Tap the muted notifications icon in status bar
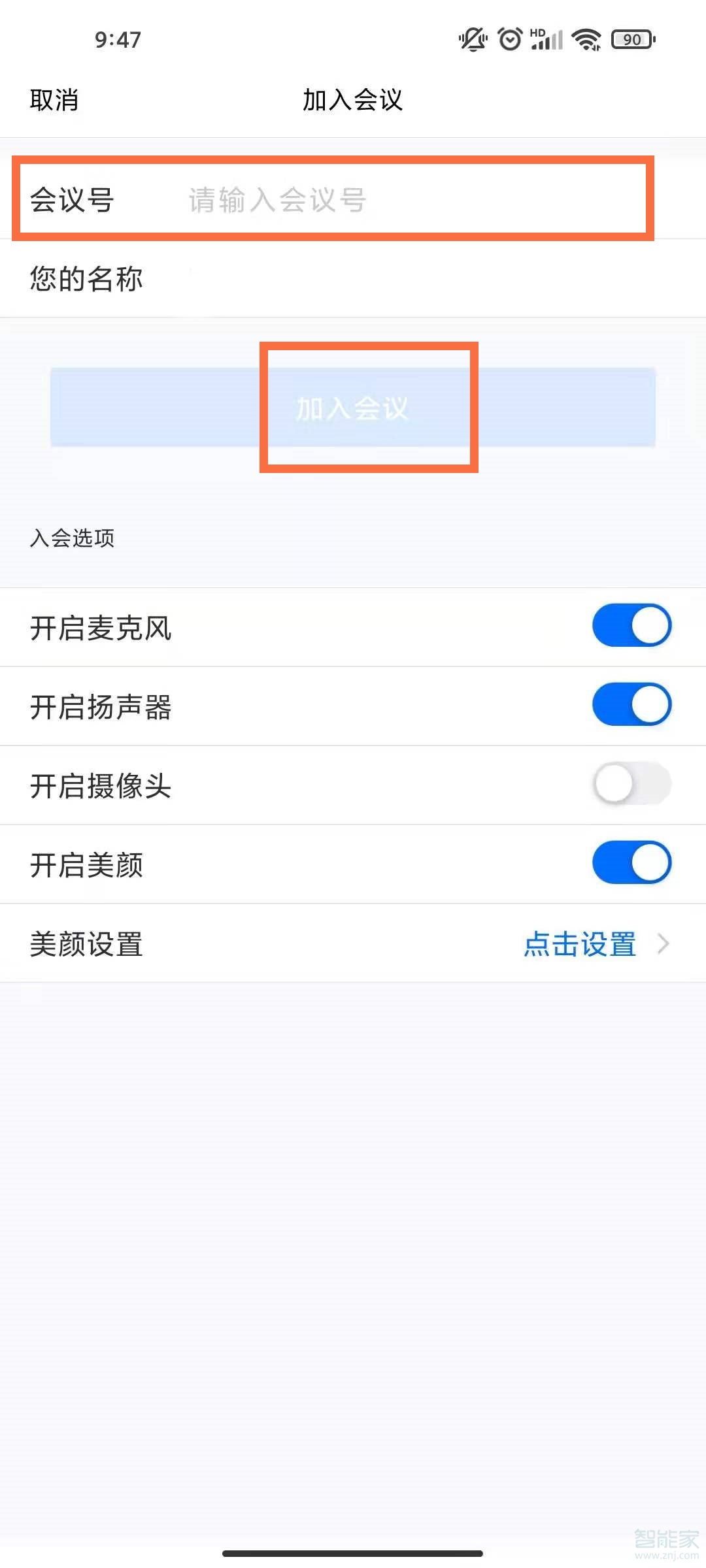Image resolution: width=706 pixels, height=1568 pixels. (x=472, y=39)
